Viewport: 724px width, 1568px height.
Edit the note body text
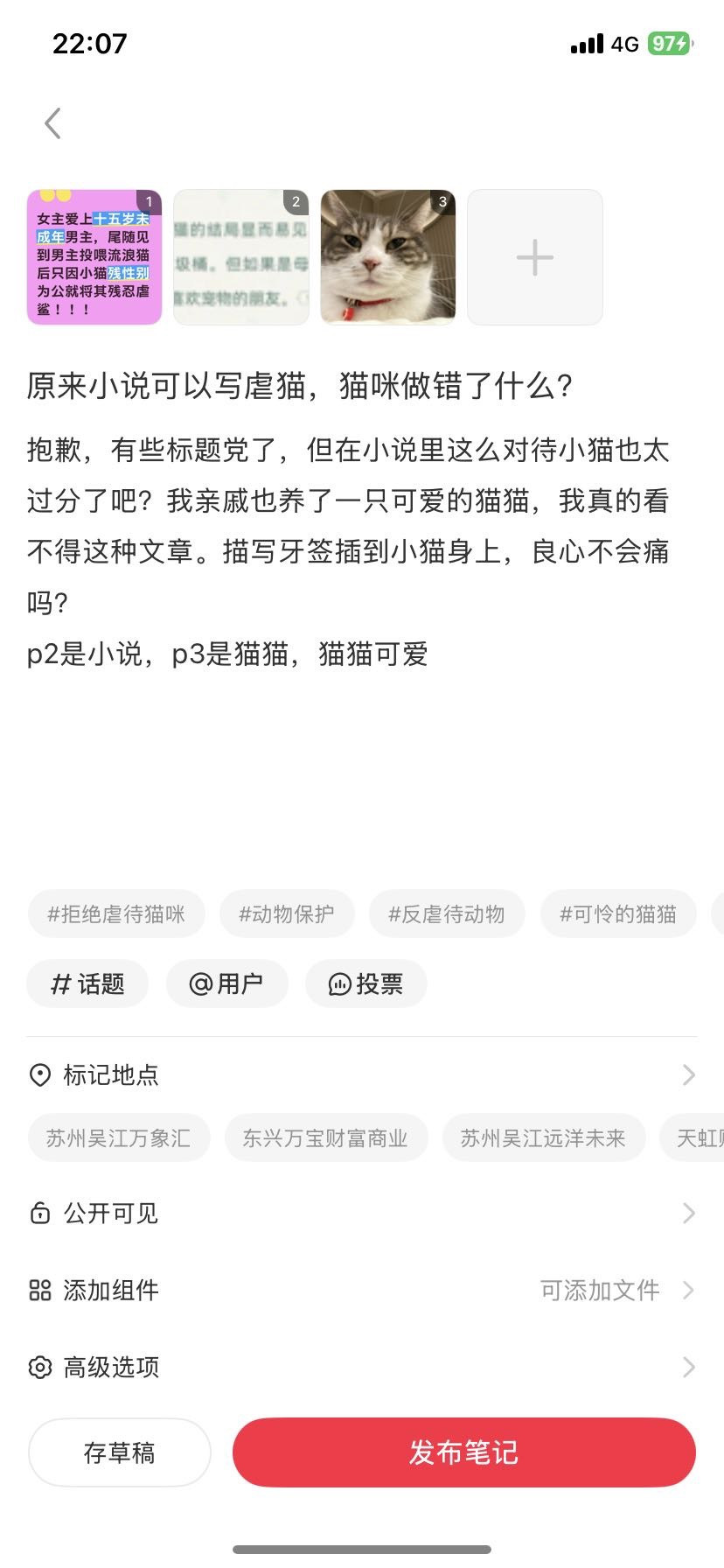(x=348, y=551)
